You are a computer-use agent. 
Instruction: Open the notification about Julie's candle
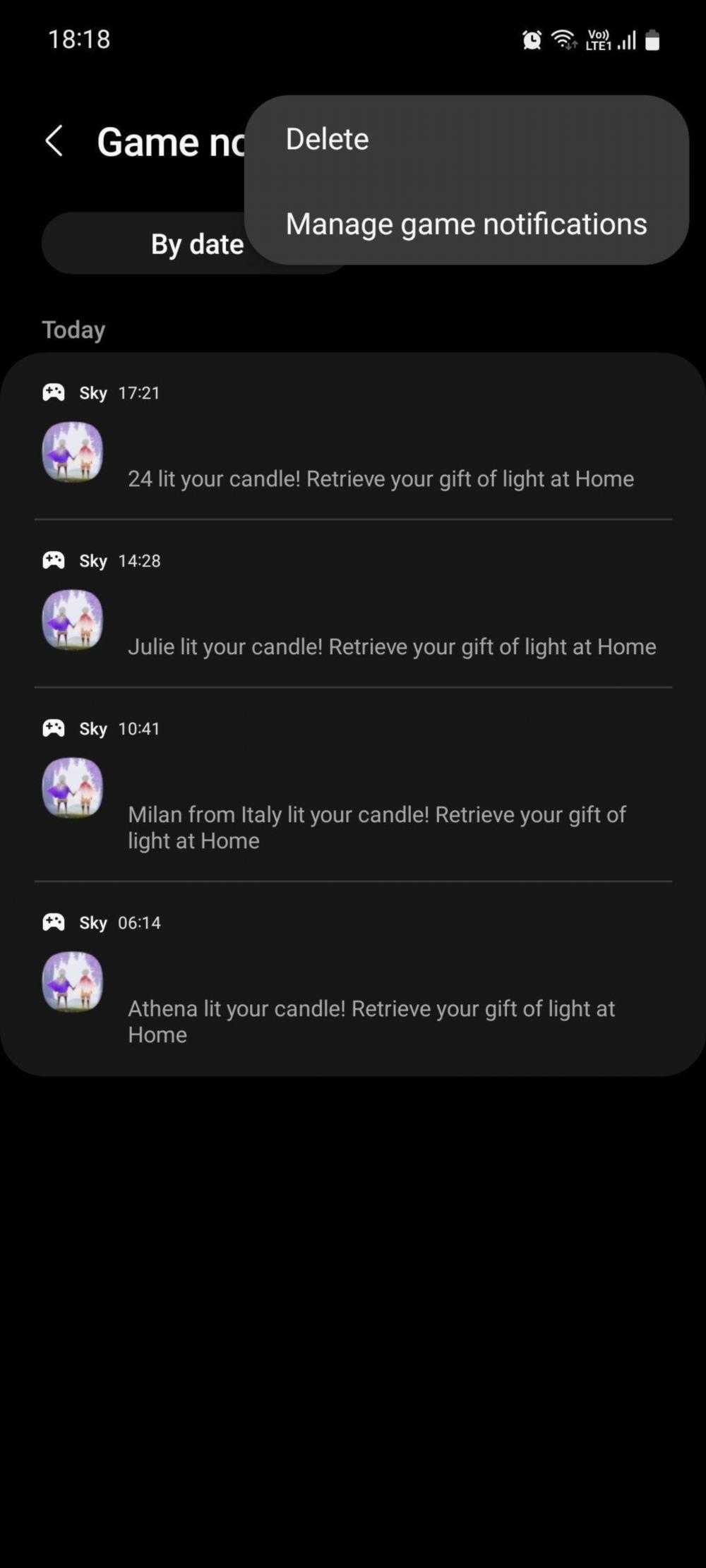(392, 646)
